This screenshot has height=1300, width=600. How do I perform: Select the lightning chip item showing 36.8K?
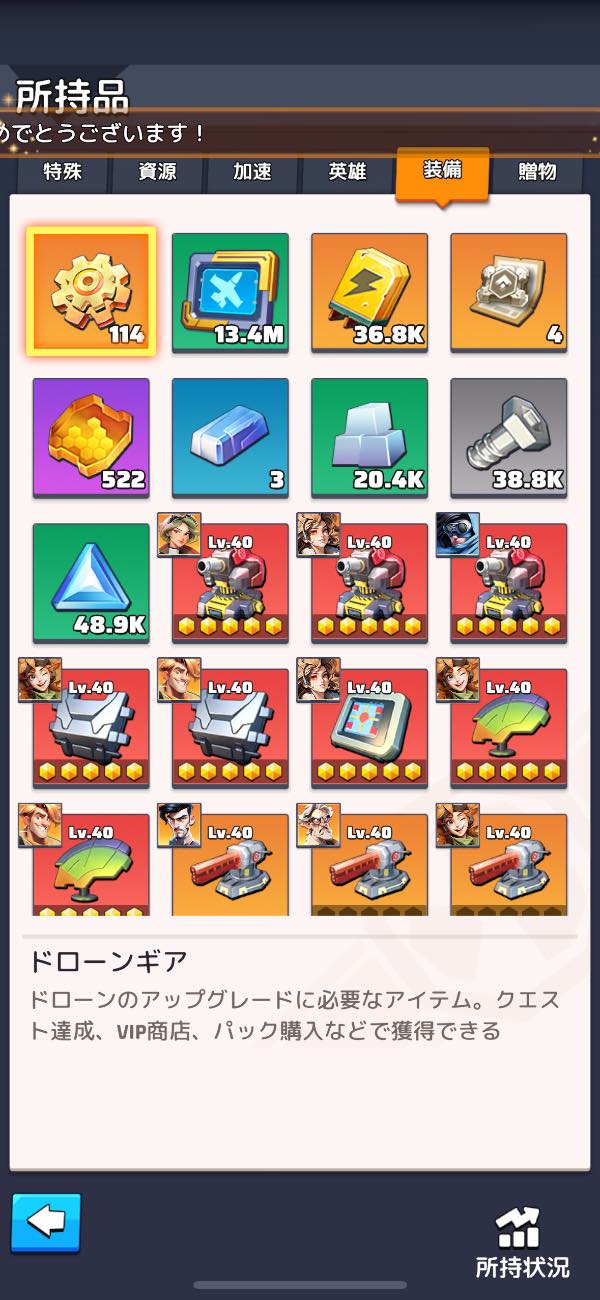[369, 292]
